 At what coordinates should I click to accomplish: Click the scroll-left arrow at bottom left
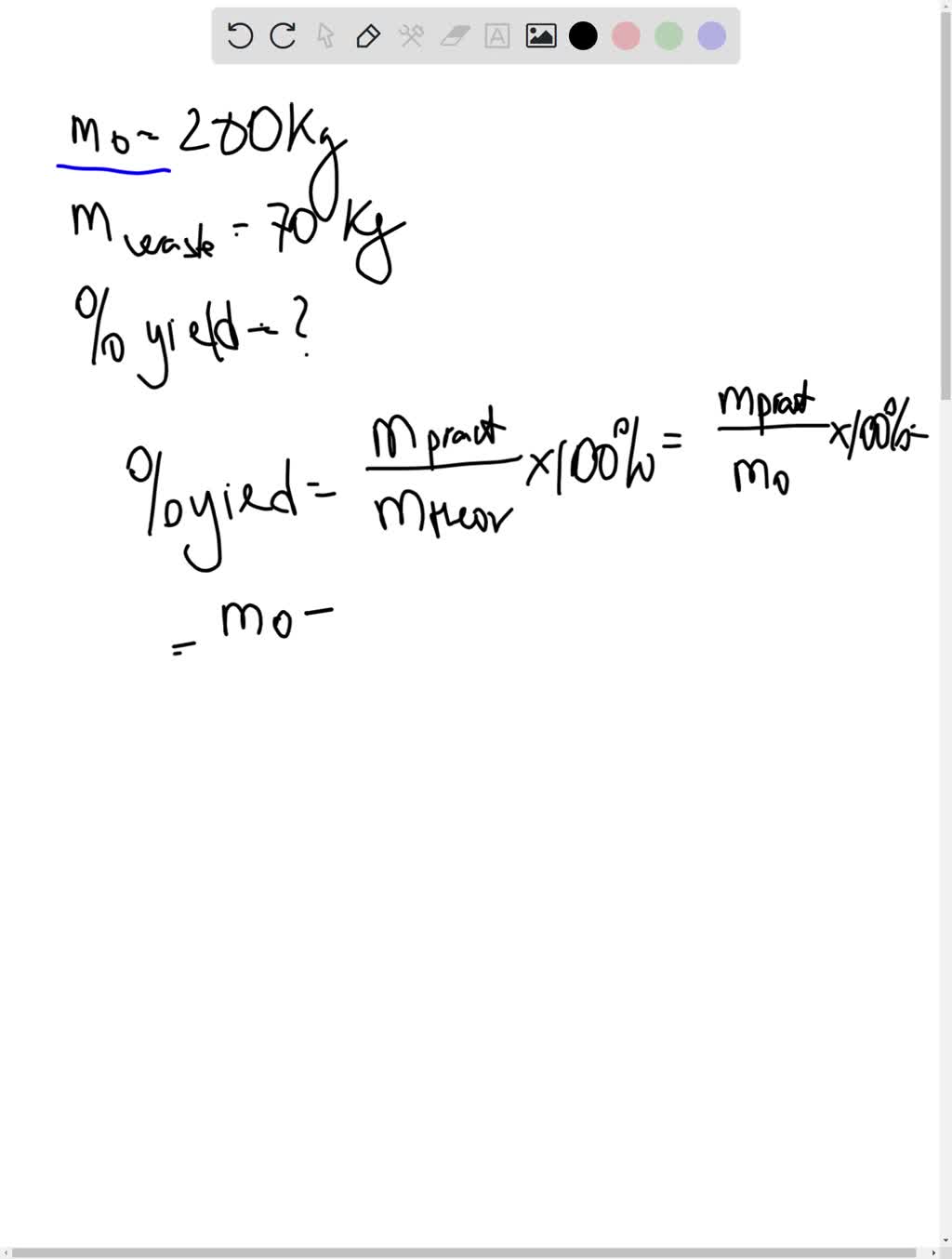pyautogui.click(x=6, y=1252)
